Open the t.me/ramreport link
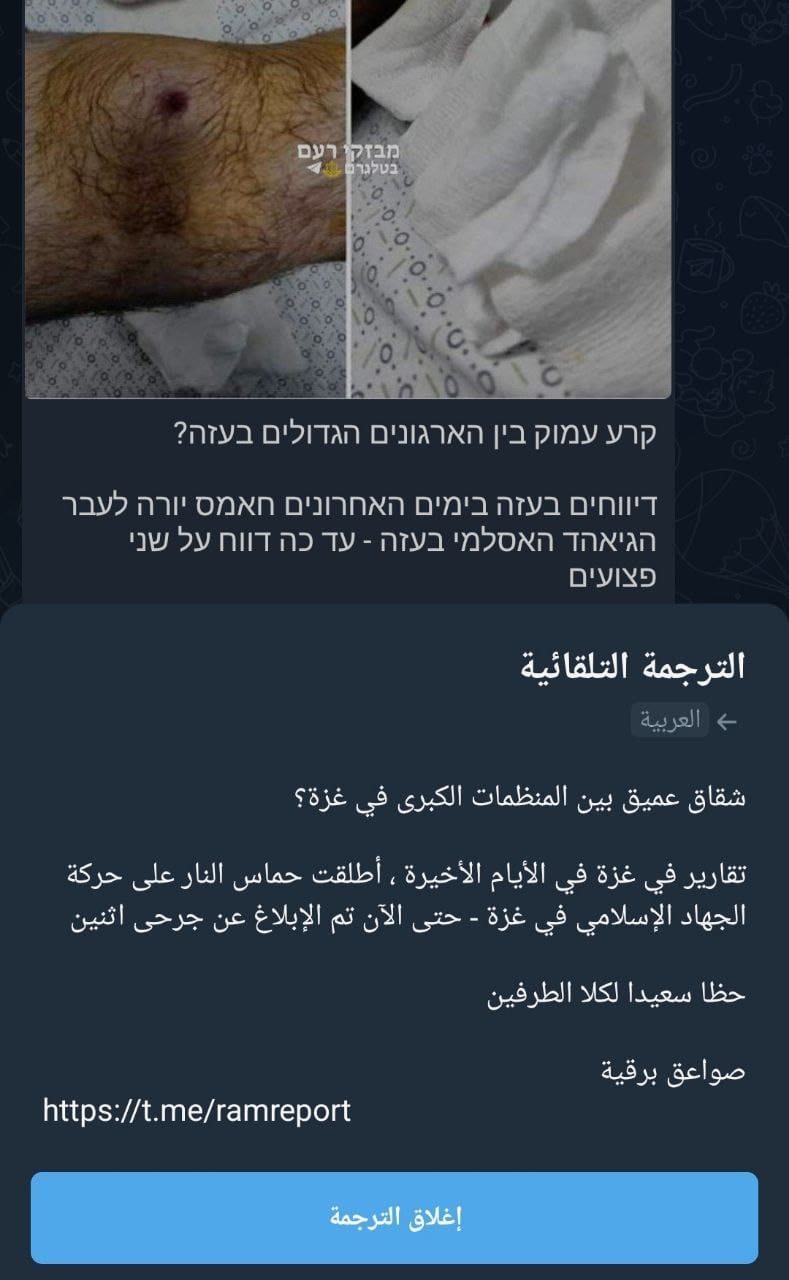Screen dimensions: 789x1280 (x=197, y=1110)
